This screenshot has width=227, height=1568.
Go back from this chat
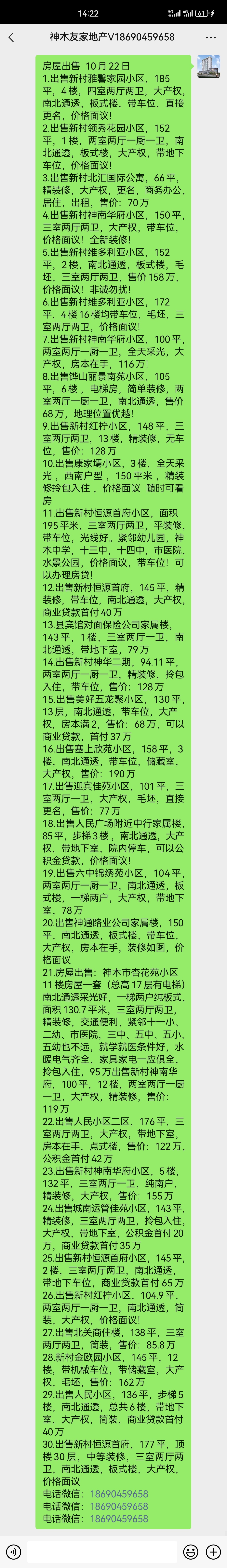point(11,37)
